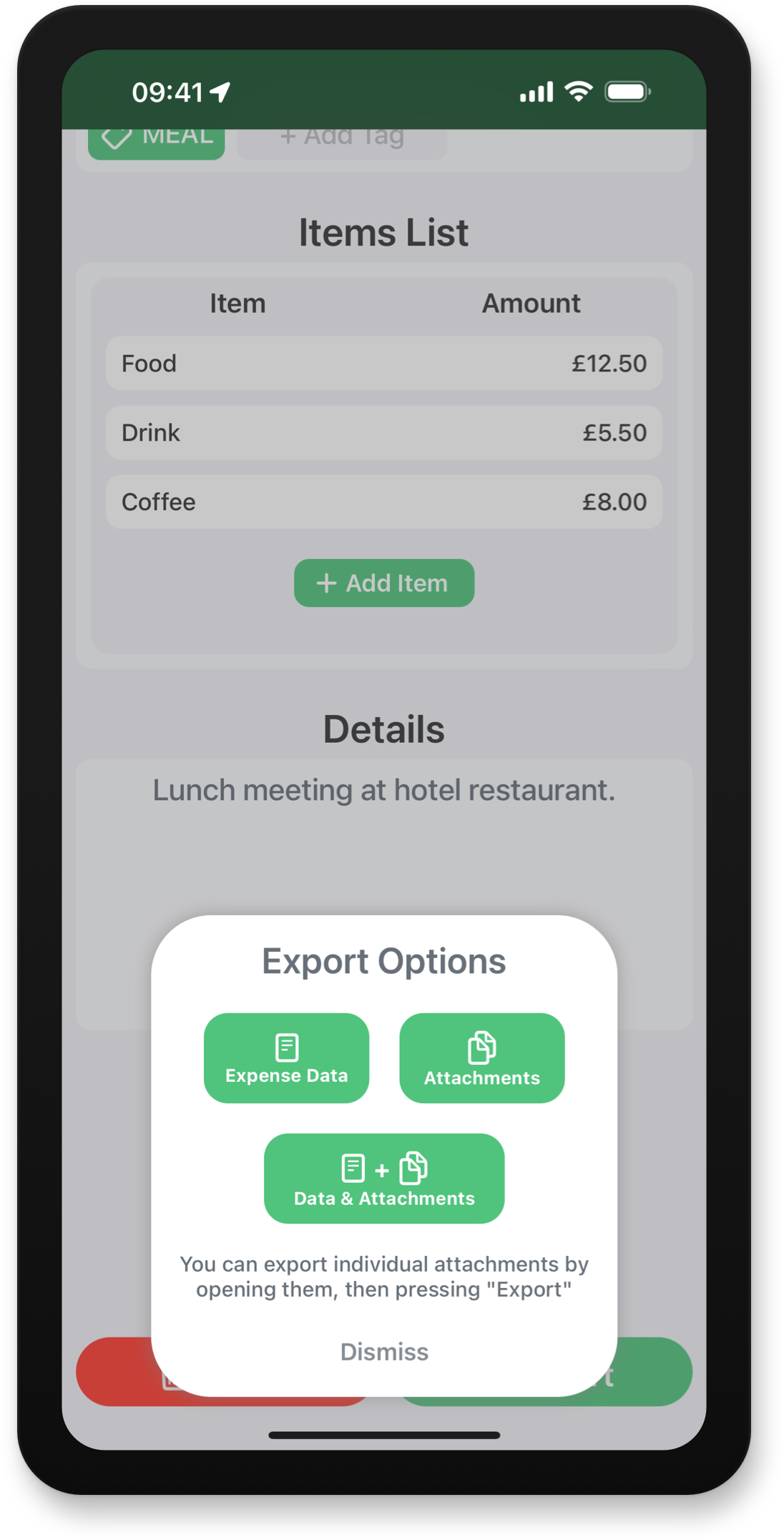Screen dimensions: 784x1540
Task: Tap the Add Item button
Action: click(x=384, y=583)
